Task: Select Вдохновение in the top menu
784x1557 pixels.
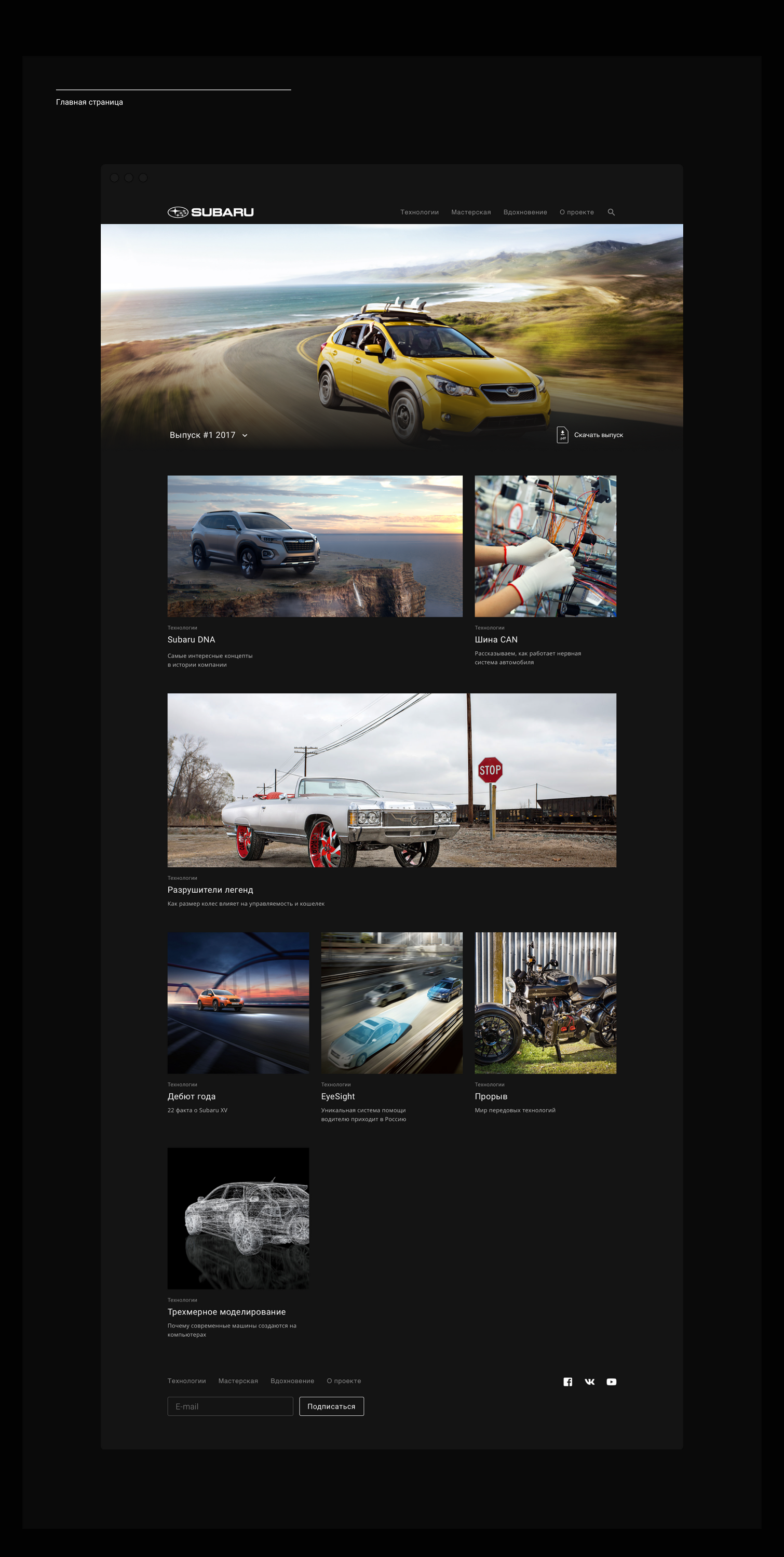Action: (x=525, y=212)
